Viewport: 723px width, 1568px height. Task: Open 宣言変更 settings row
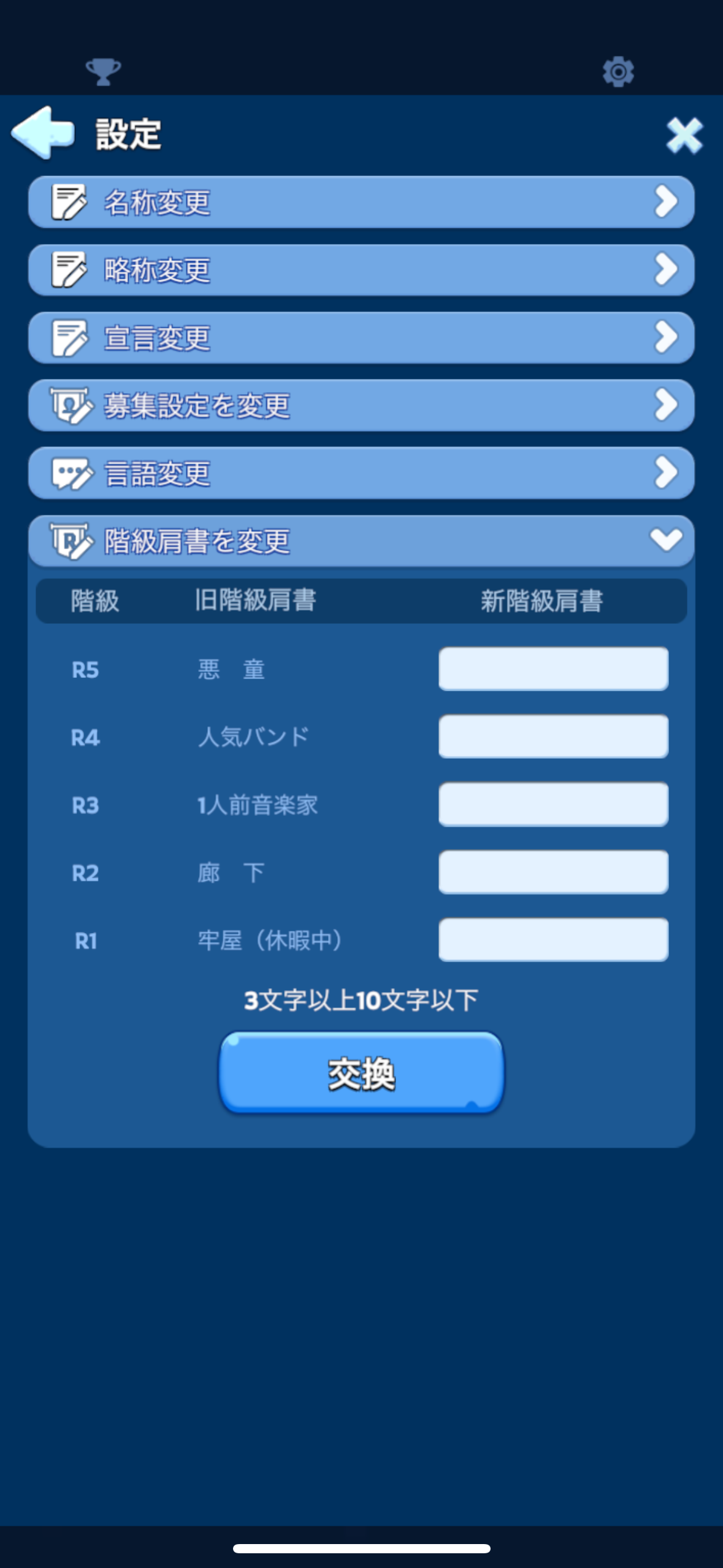pos(361,338)
